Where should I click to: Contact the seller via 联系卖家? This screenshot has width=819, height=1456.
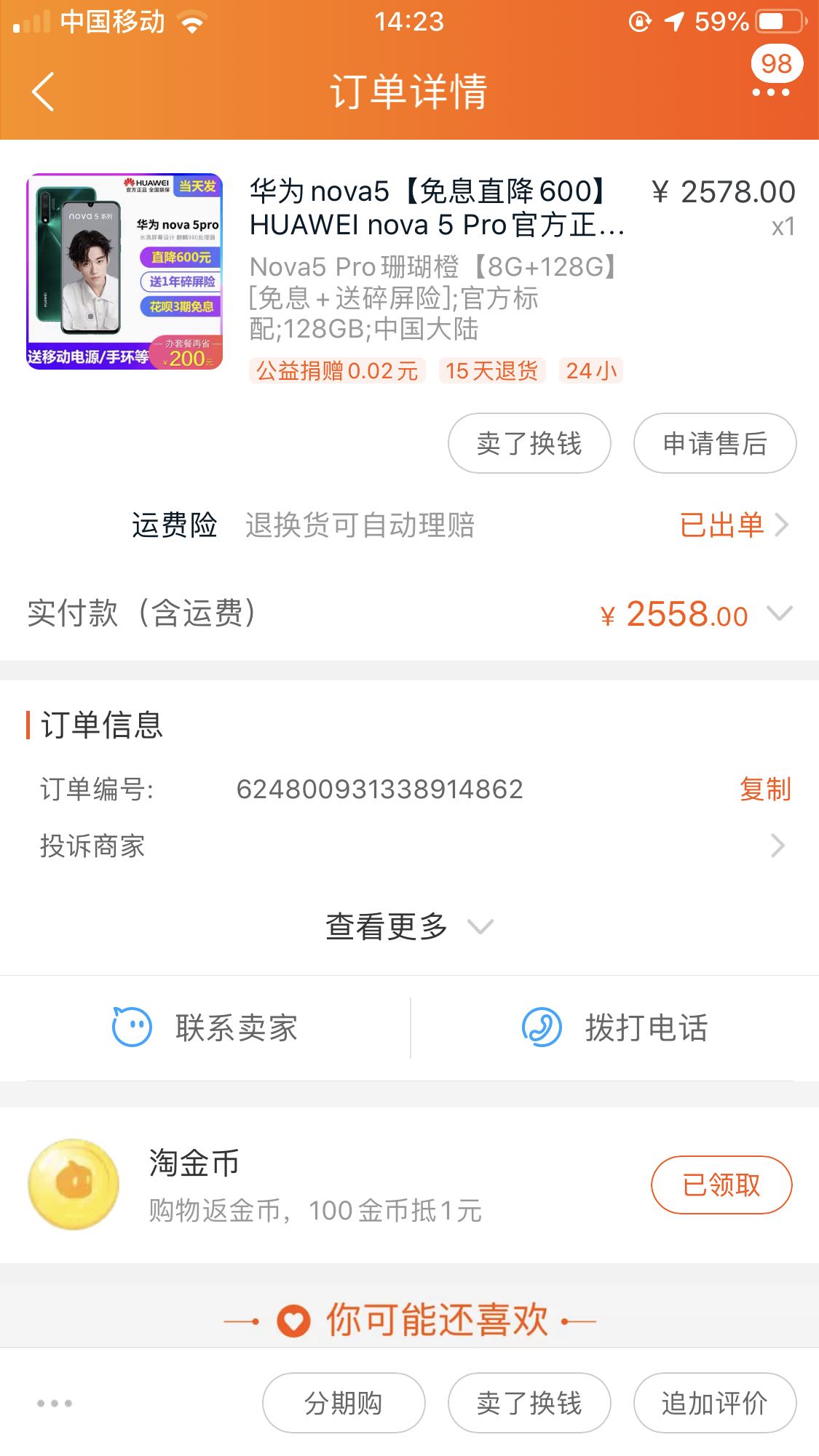pos(205,1028)
